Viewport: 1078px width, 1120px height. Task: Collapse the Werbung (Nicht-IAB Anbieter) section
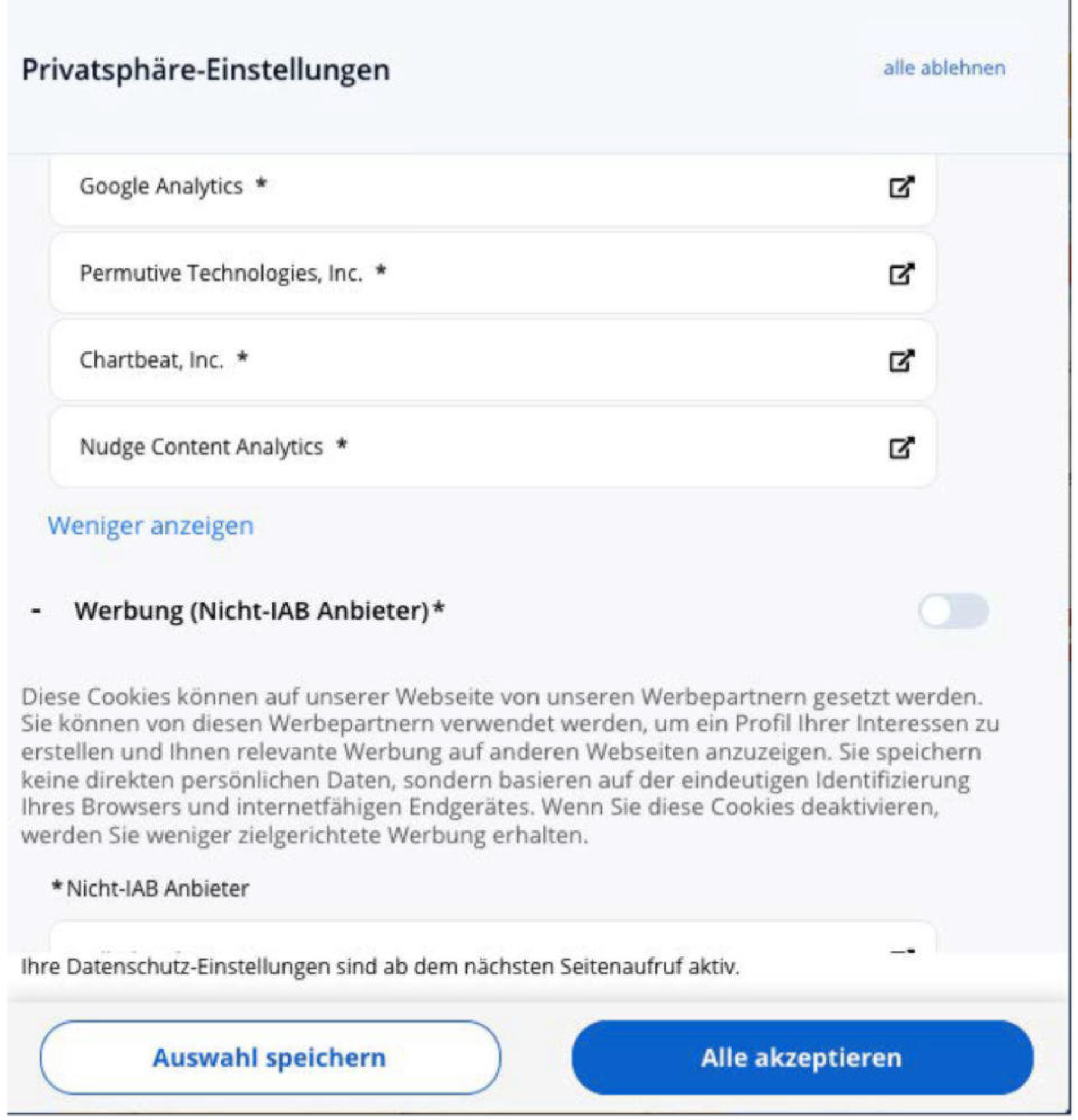pos(37,611)
